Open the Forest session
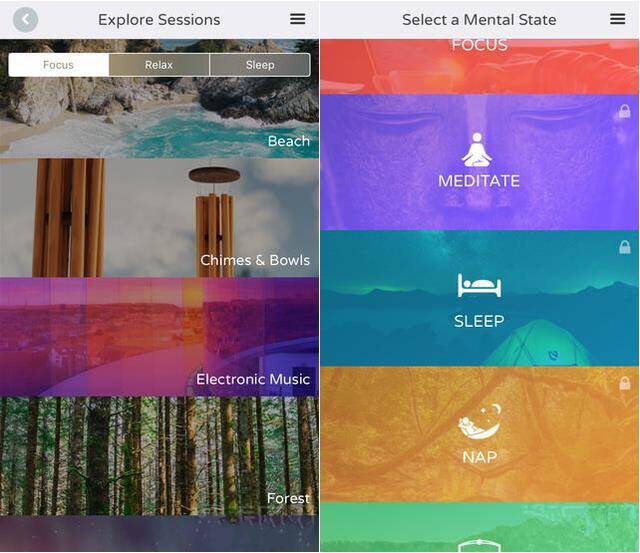This screenshot has height=553, width=640. (160, 456)
